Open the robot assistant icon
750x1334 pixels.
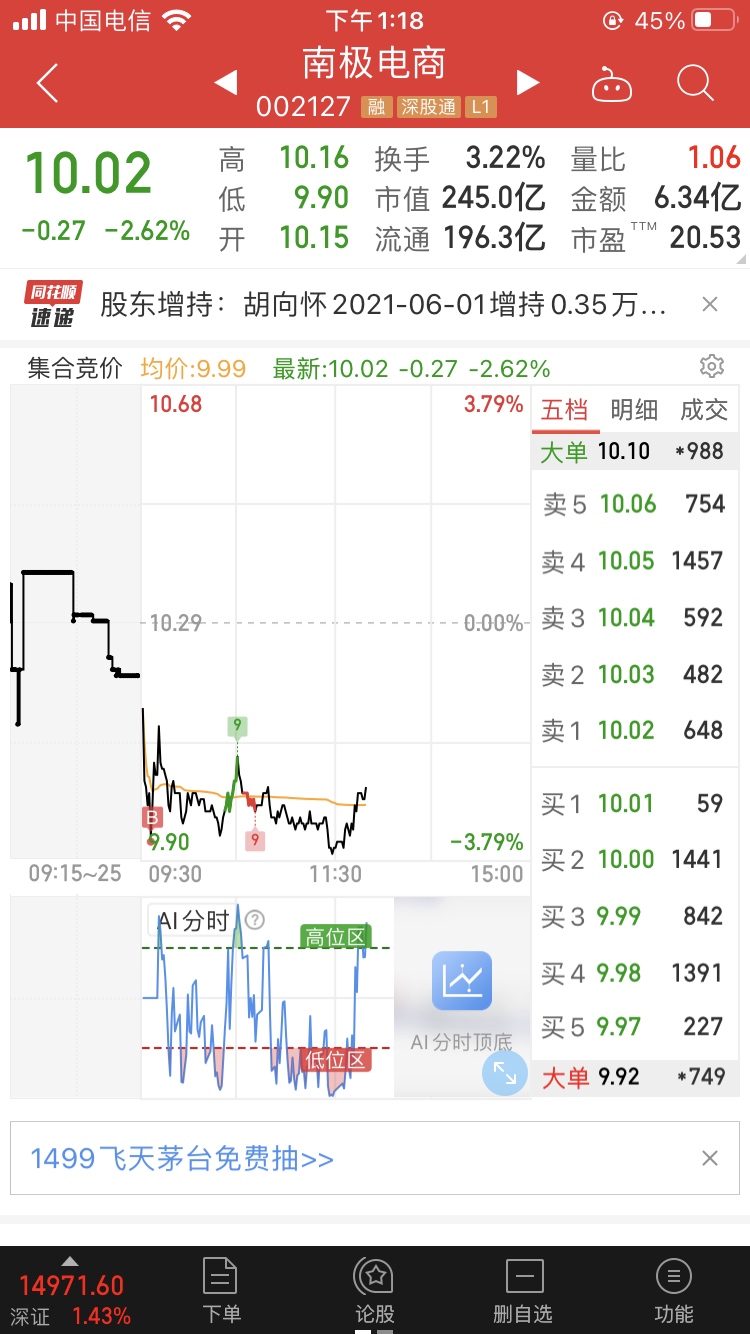(611, 84)
